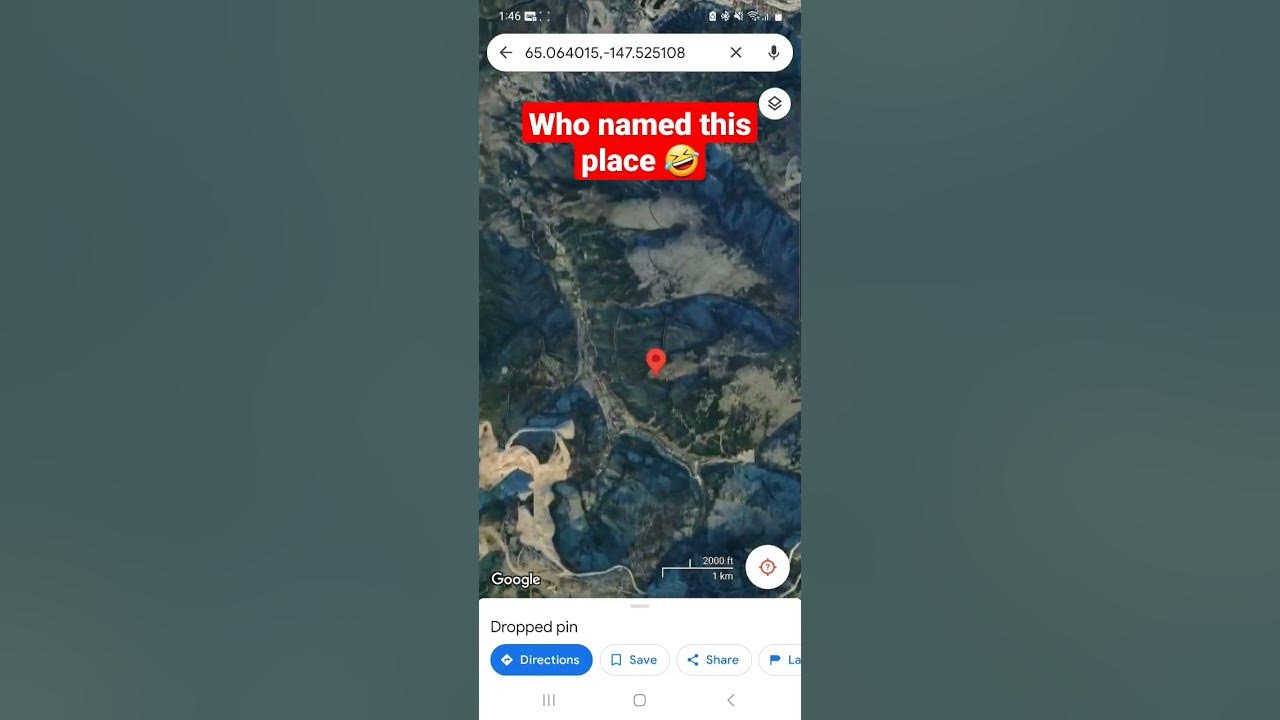Save the dropped pin

point(634,660)
